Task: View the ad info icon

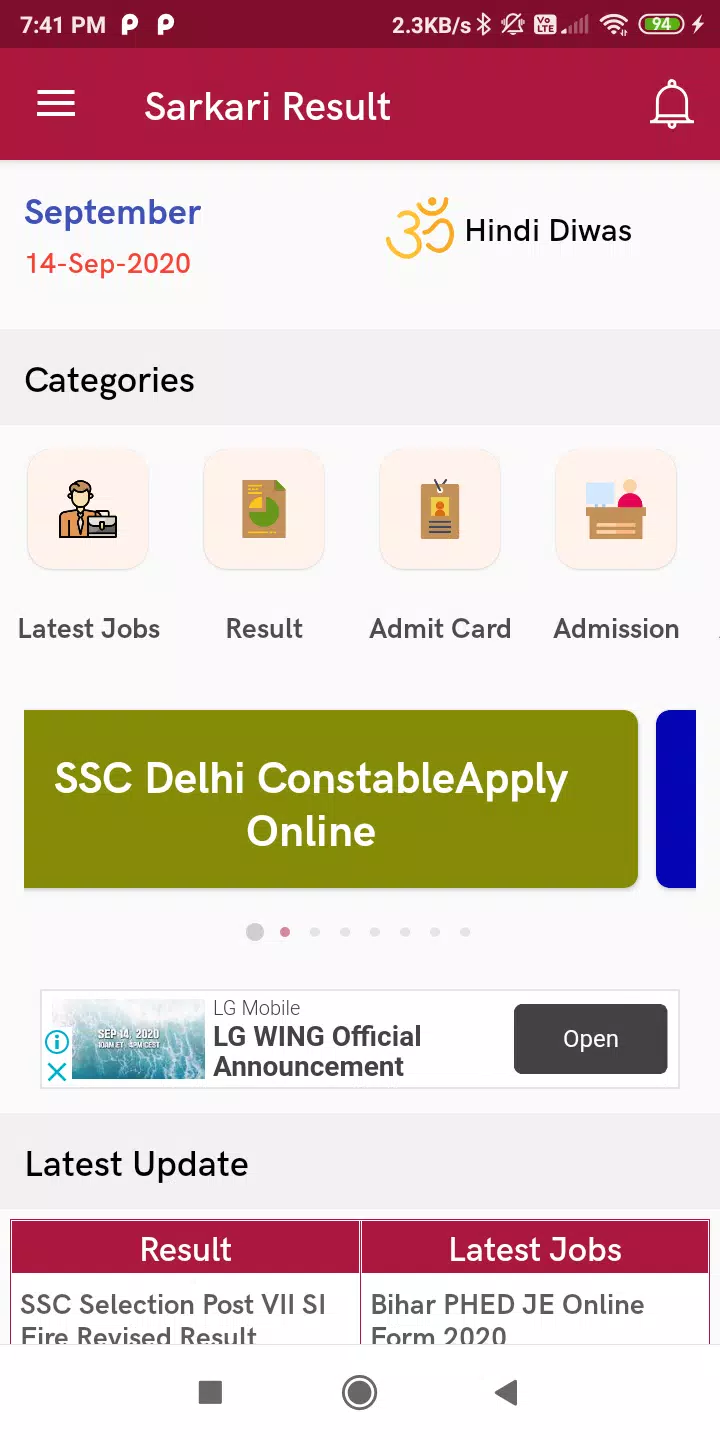Action: pyautogui.click(x=57, y=1042)
